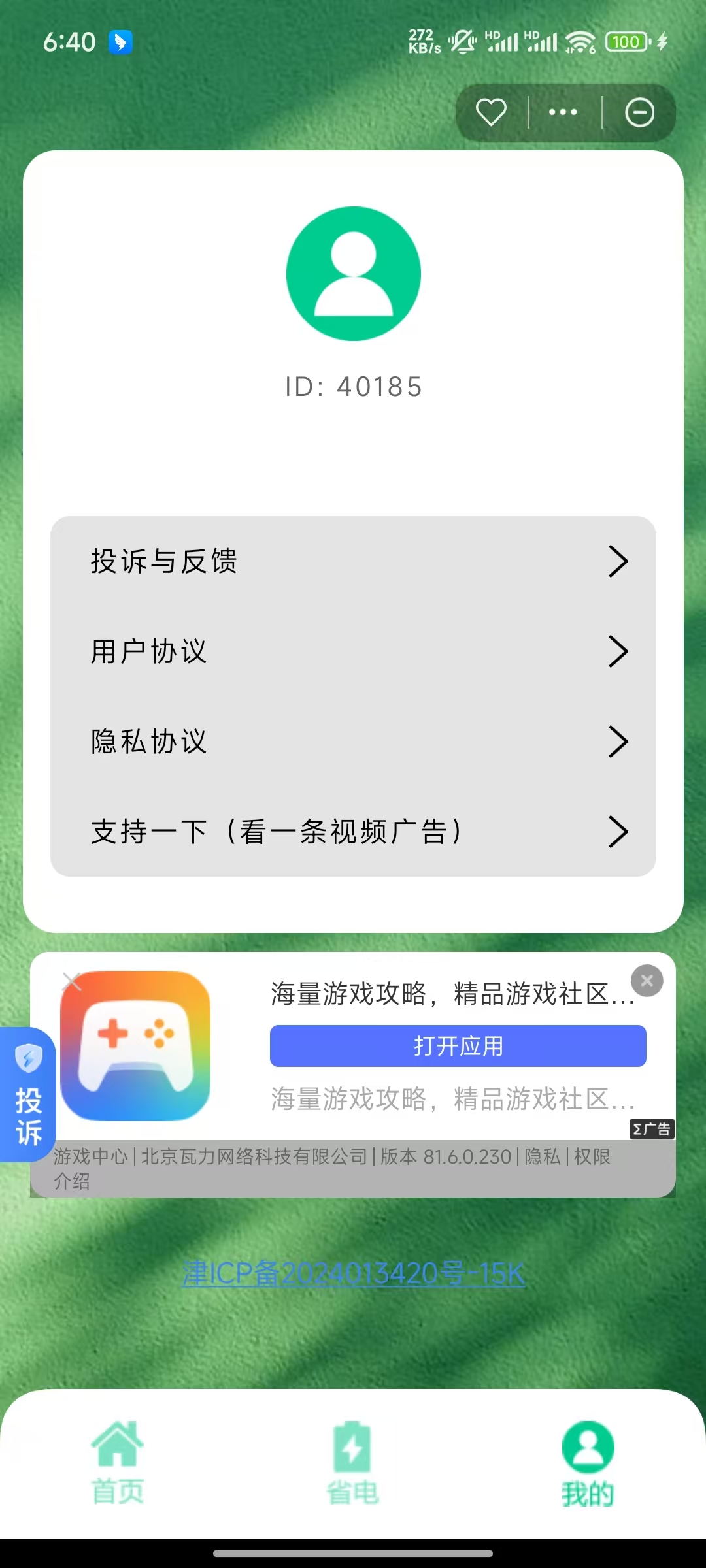Open the 津ICP备2024013420号-15K link

353,1273
